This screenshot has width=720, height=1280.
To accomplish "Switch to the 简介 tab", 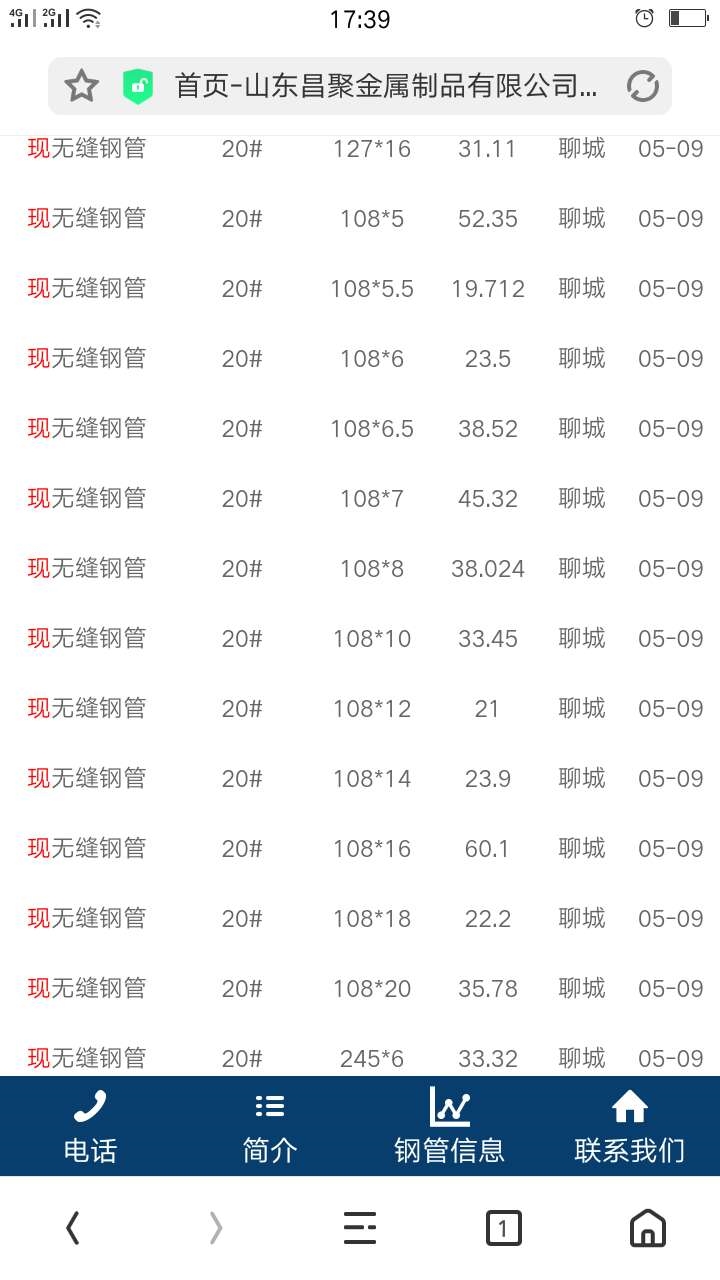I will (x=270, y=1127).
